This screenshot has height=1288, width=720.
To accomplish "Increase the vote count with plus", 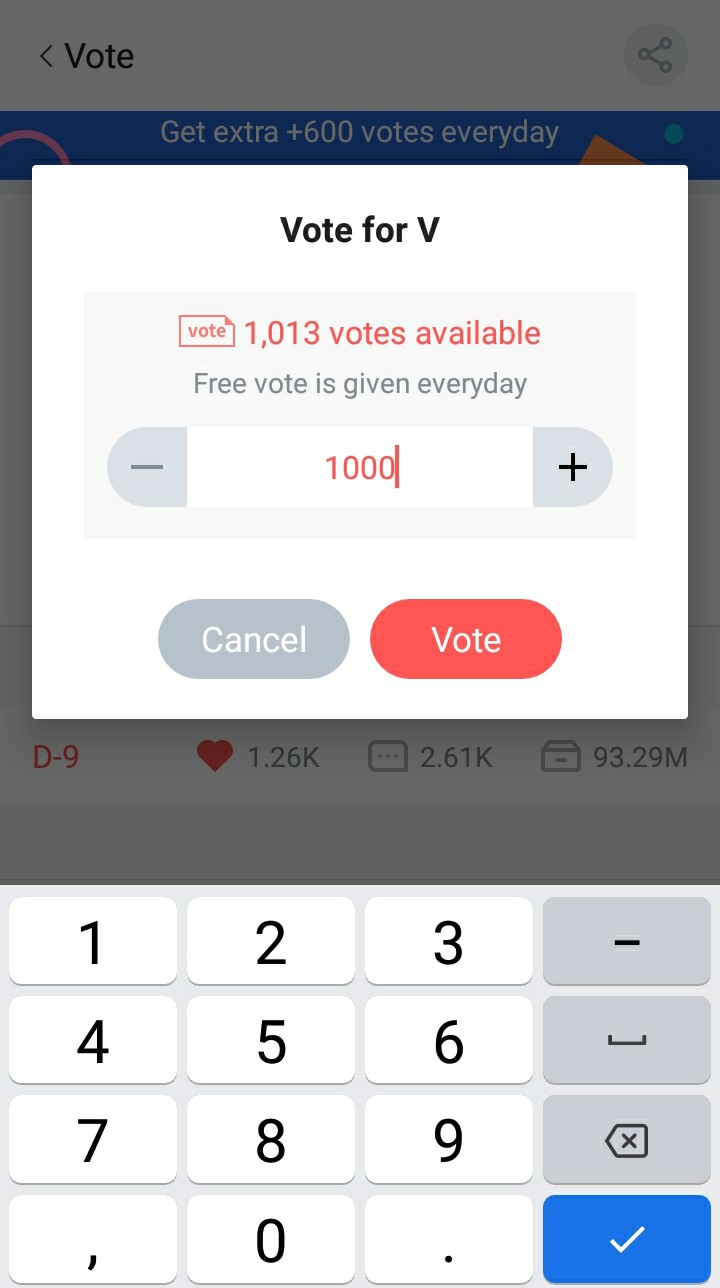I will 572,467.
